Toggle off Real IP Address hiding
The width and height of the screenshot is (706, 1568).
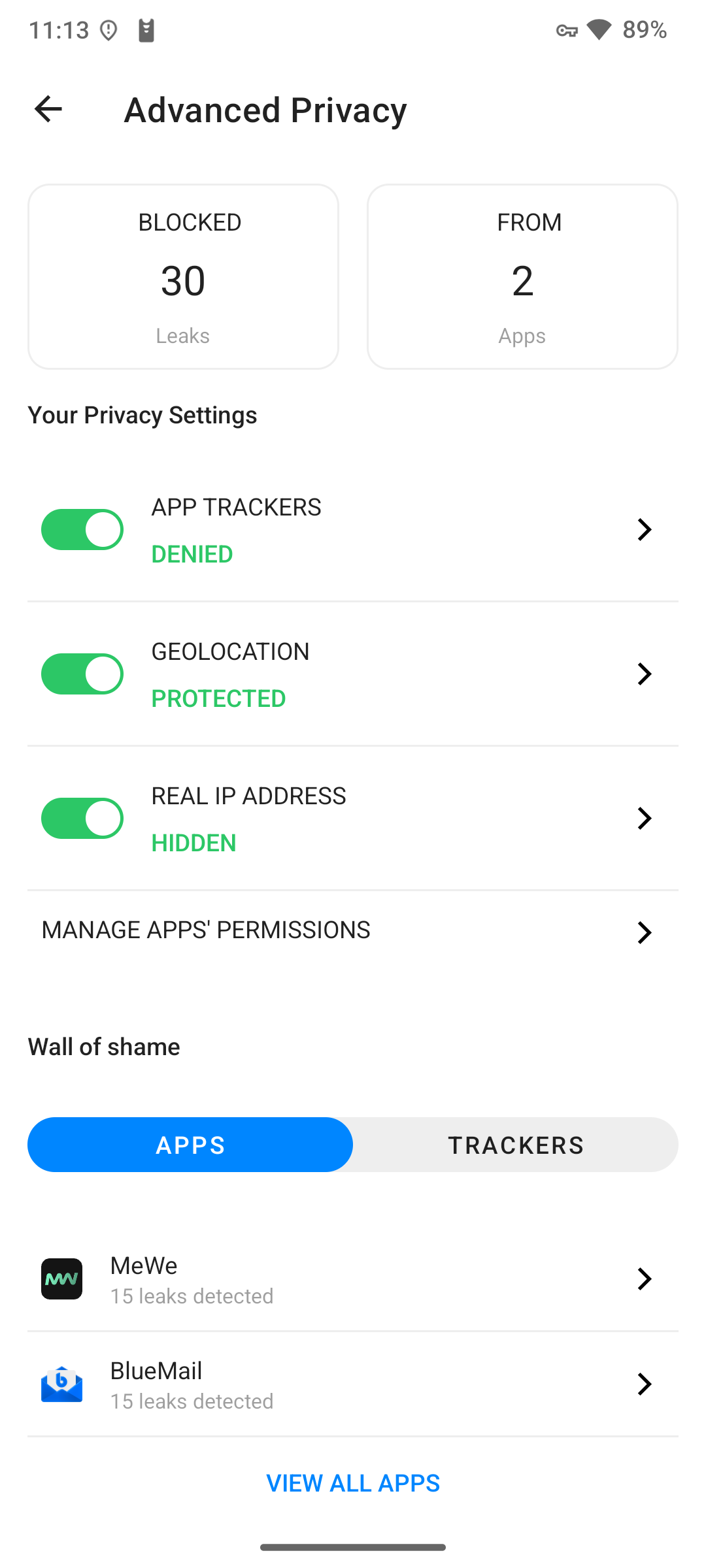[x=82, y=819]
